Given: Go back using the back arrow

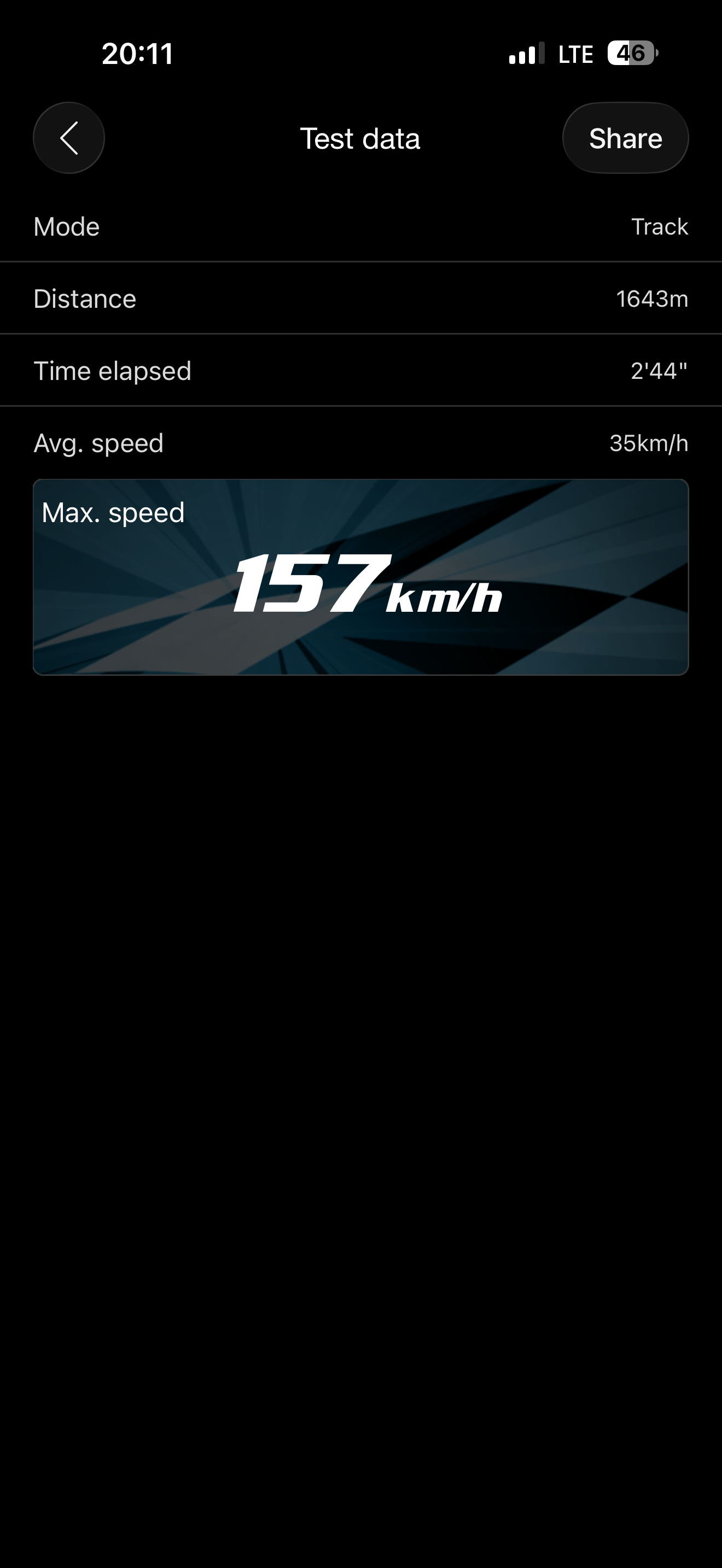Looking at the screenshot, I should coord(69,138).
